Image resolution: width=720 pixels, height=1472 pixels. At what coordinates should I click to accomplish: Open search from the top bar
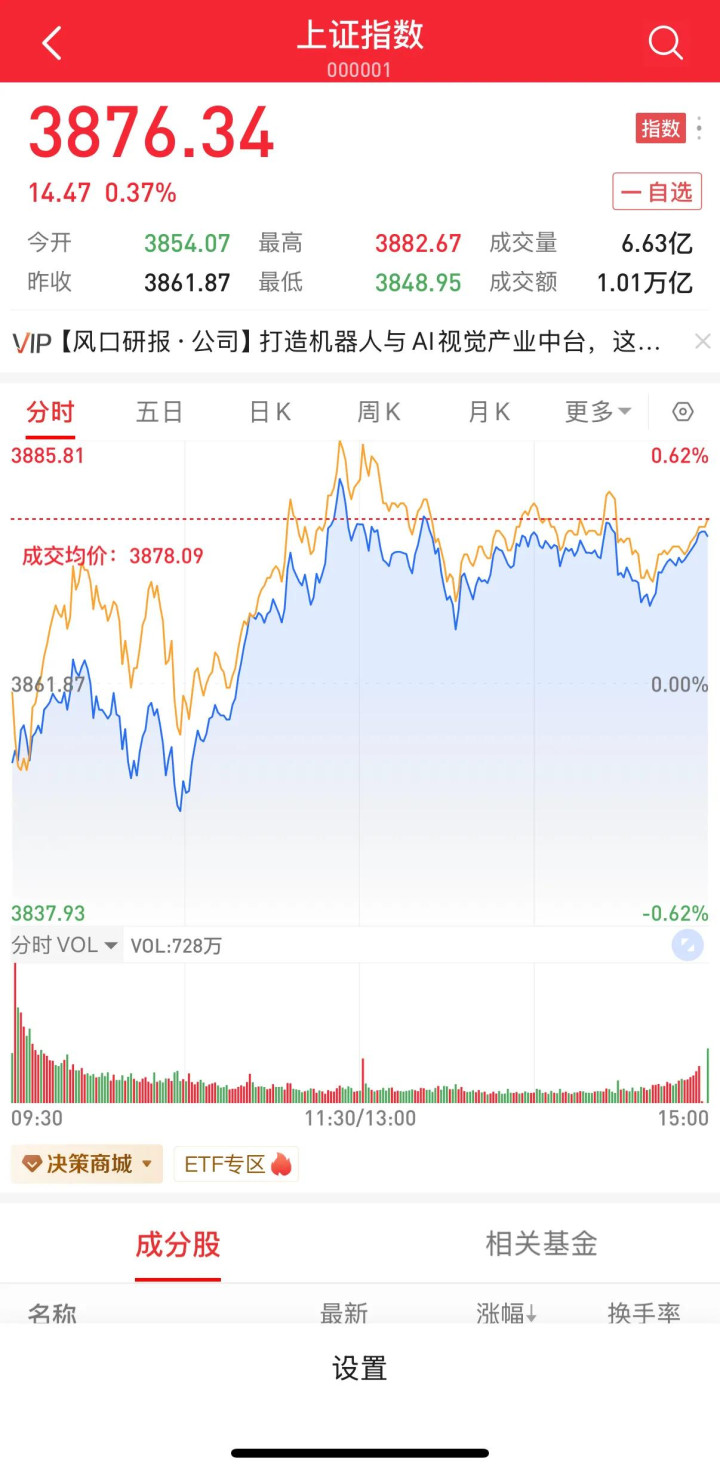[665, 43]
